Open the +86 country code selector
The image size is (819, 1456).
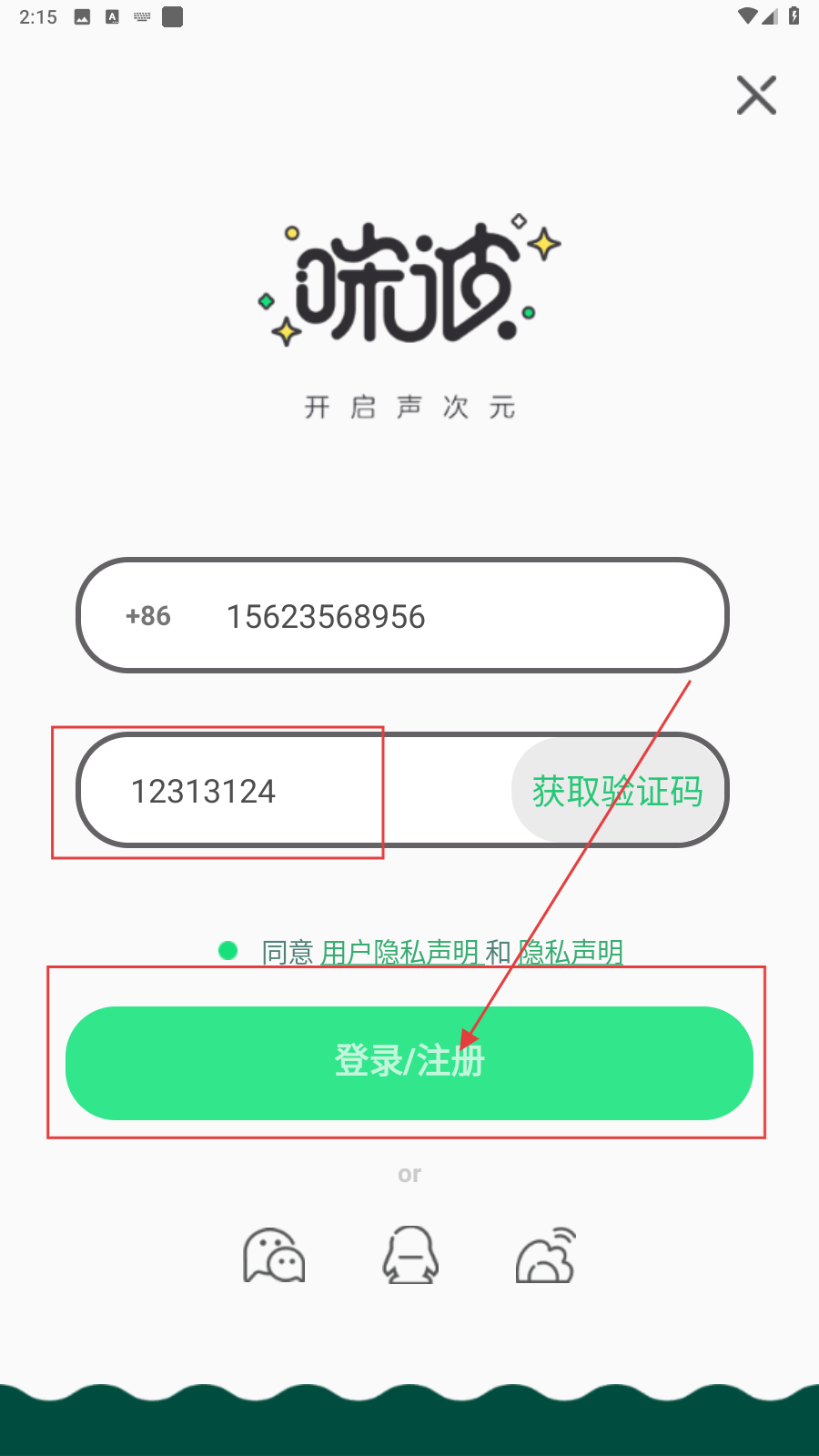tap(148, 616)
